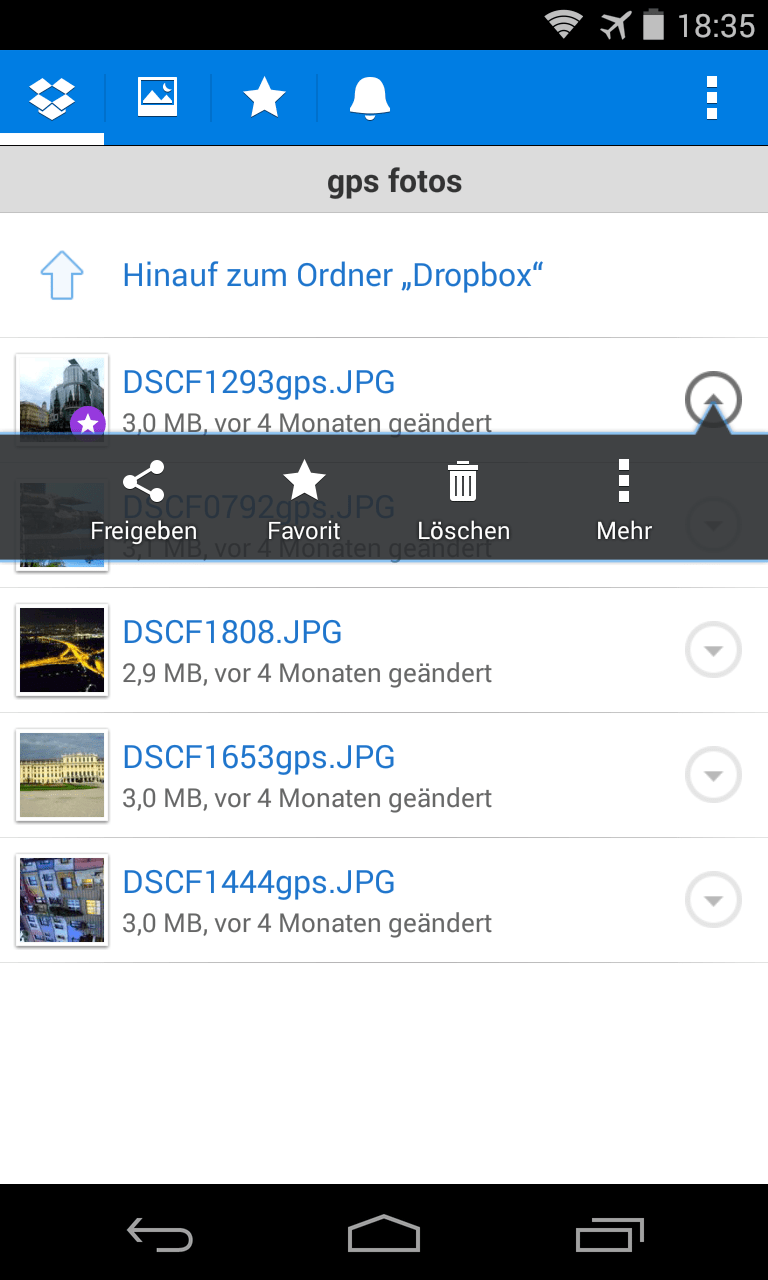This screenshot has height=1280, width=768.
Task: Go up to the "Dropbox" folder
Action: tap(332, 275)
